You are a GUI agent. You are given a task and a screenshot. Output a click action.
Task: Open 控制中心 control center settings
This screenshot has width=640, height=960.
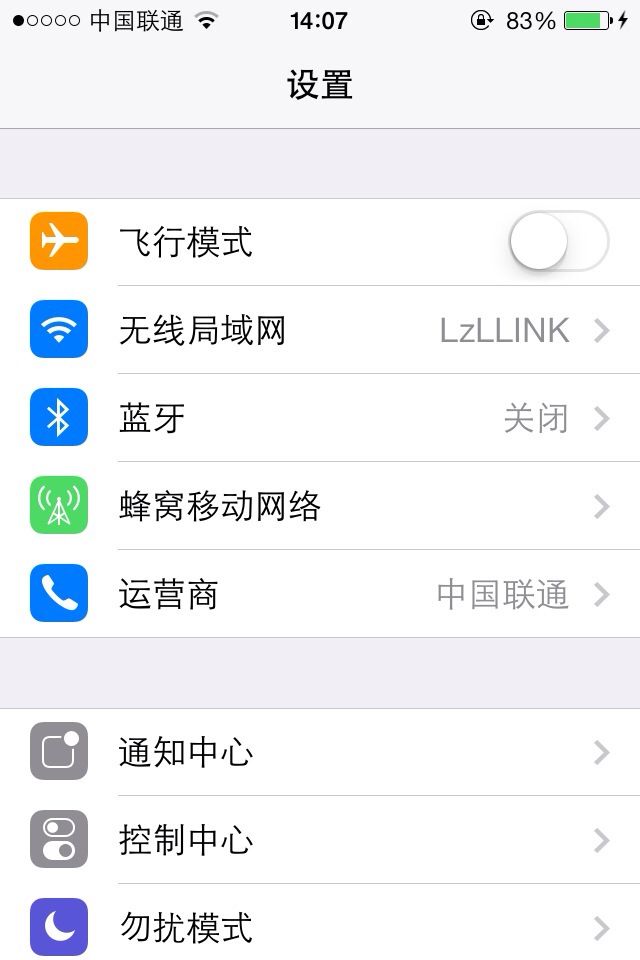click(320, 840)
